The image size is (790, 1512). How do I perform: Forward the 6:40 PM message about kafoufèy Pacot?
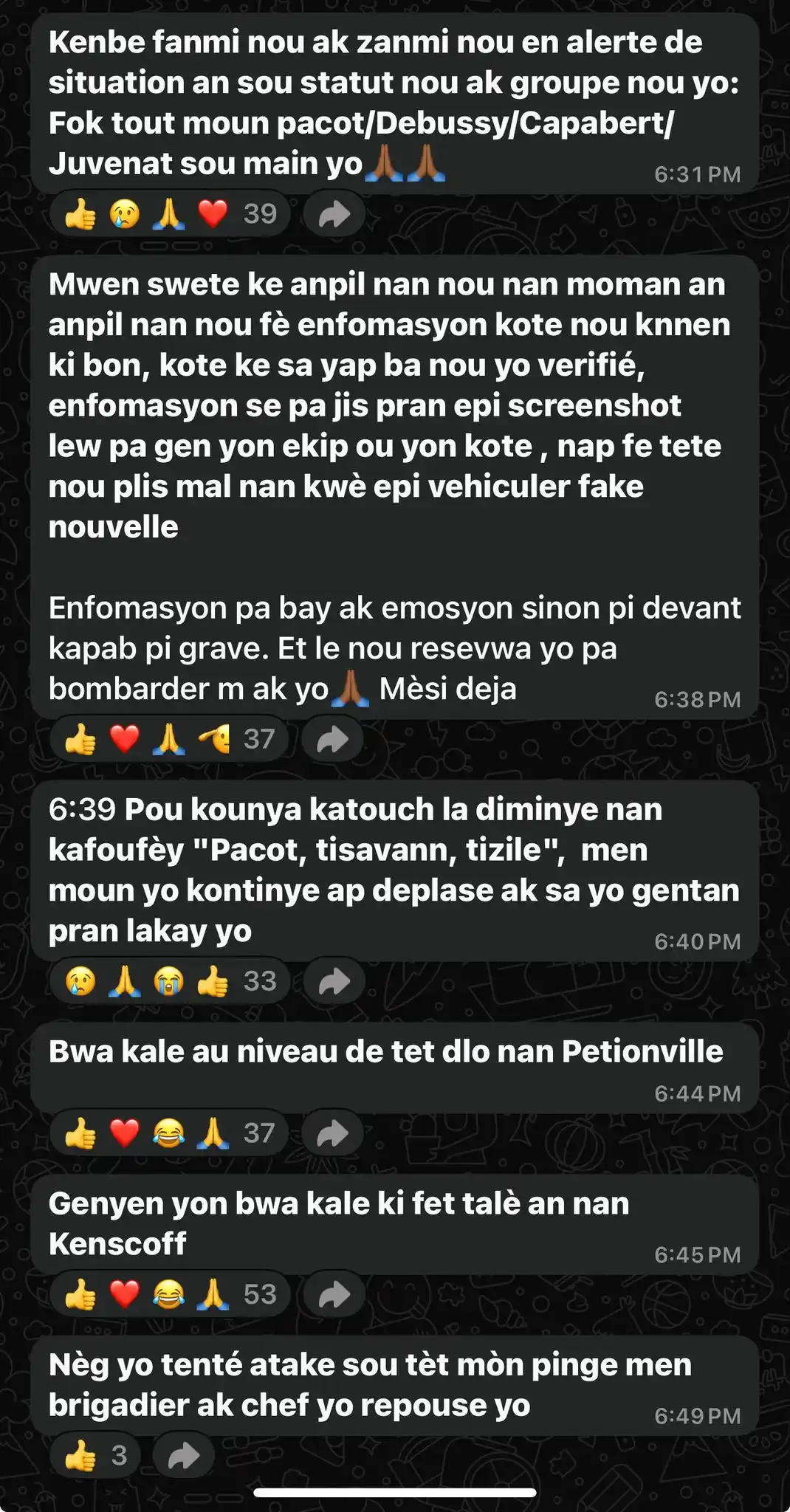point(334,982)
